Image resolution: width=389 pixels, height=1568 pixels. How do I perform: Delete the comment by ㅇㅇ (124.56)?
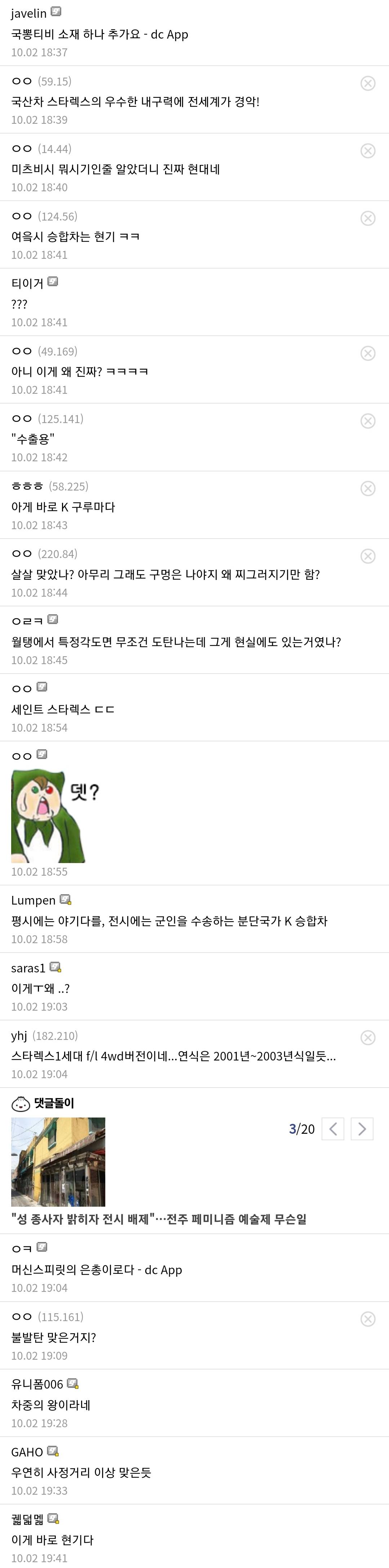[x=368, y=218]
